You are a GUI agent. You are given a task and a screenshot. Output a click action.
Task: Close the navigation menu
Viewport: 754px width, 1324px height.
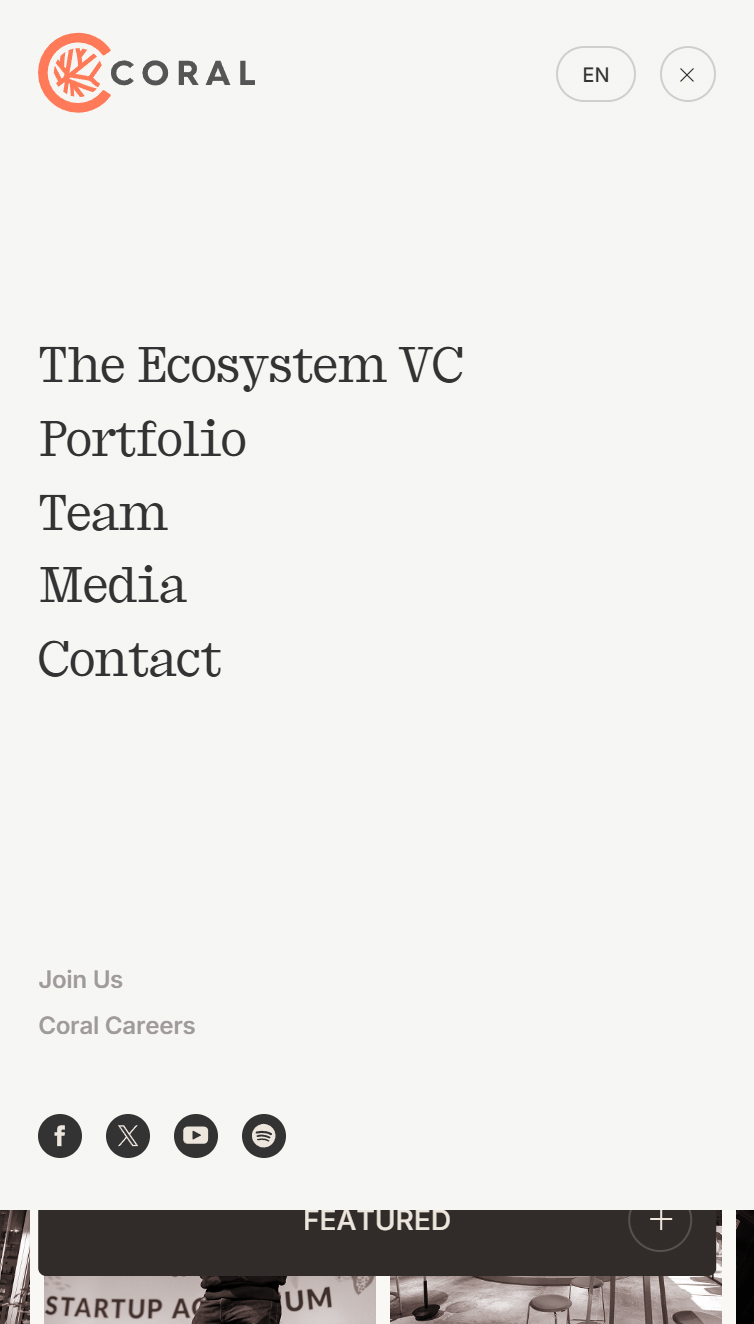click(x=687, y=74)
